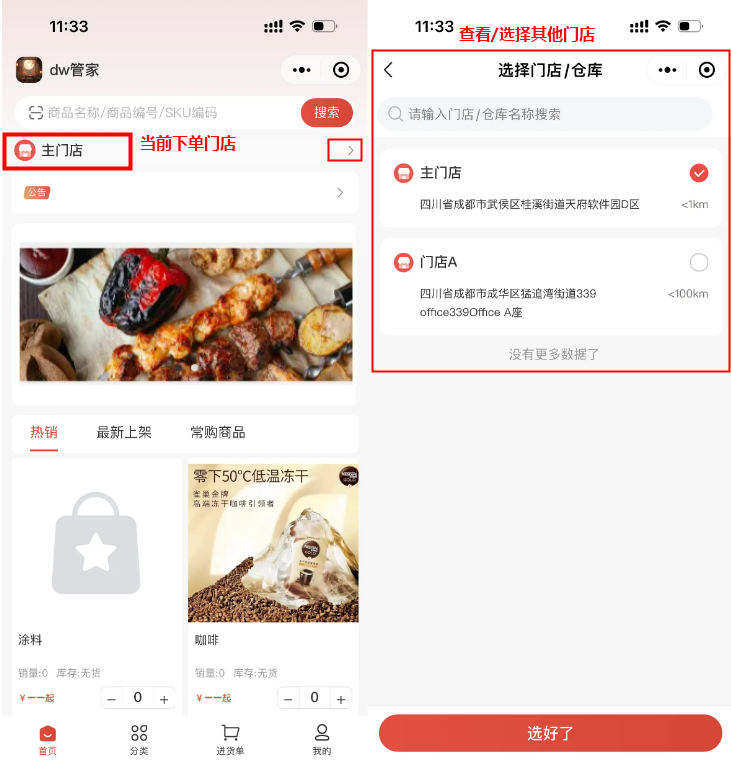
Task: Decrease 咖啡 quantity with minus
Action: 289,698
